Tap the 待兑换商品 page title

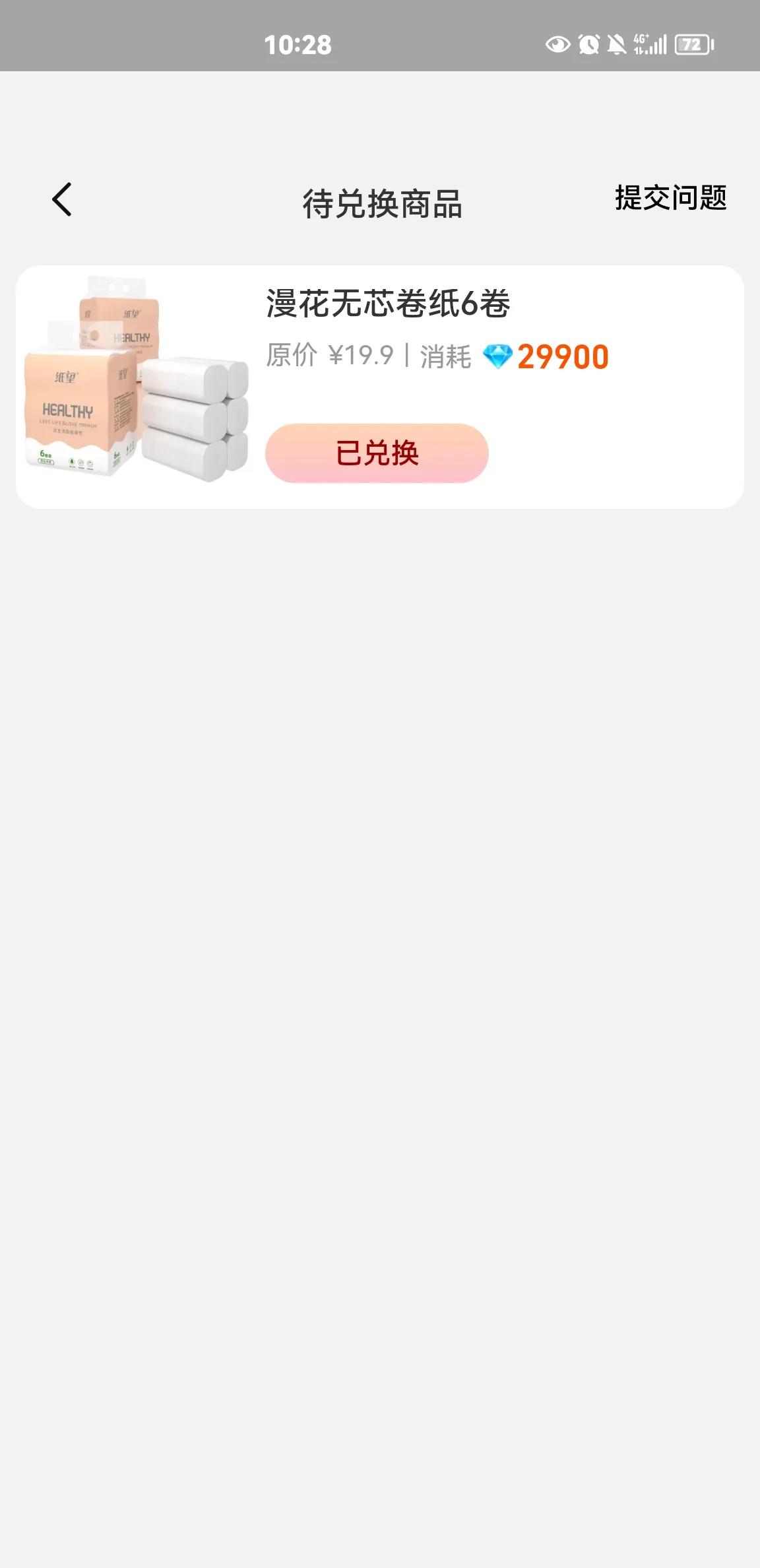(x=380, y=203)
